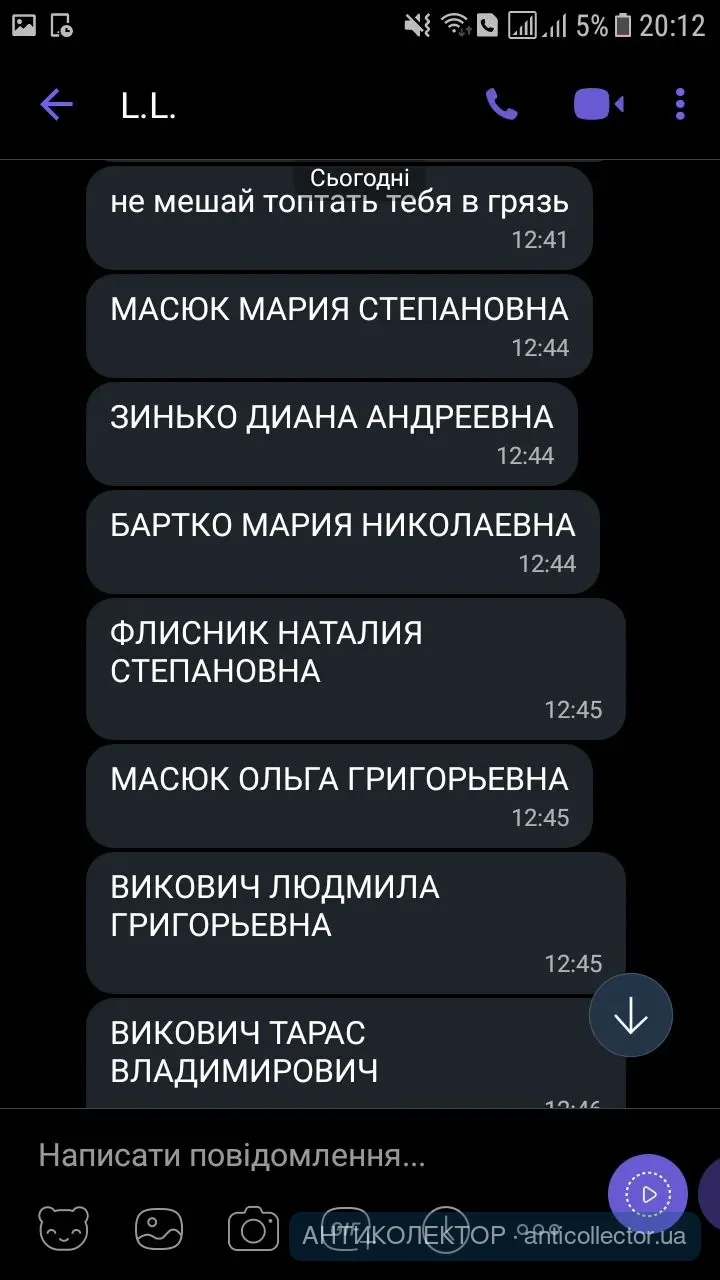Start a voice call with L.L.
The height and width of the screenshot is (1280, 720).
click(x=501, y=105)
